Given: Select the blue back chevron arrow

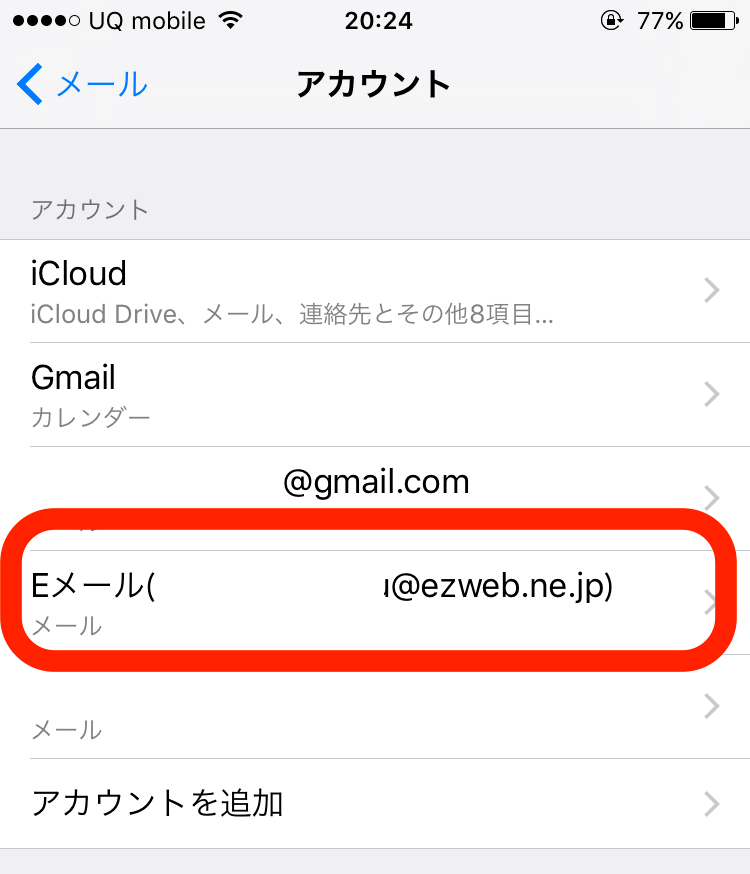Looking at the screenshot, I should point(27,84).
